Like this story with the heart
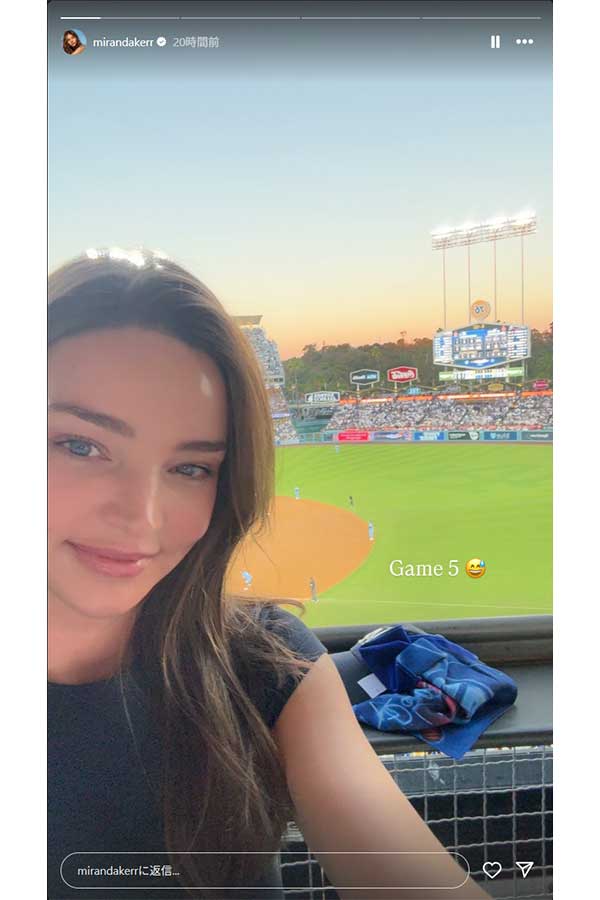The width and height of the screenshot is (600, 900). tap(492, 870)
